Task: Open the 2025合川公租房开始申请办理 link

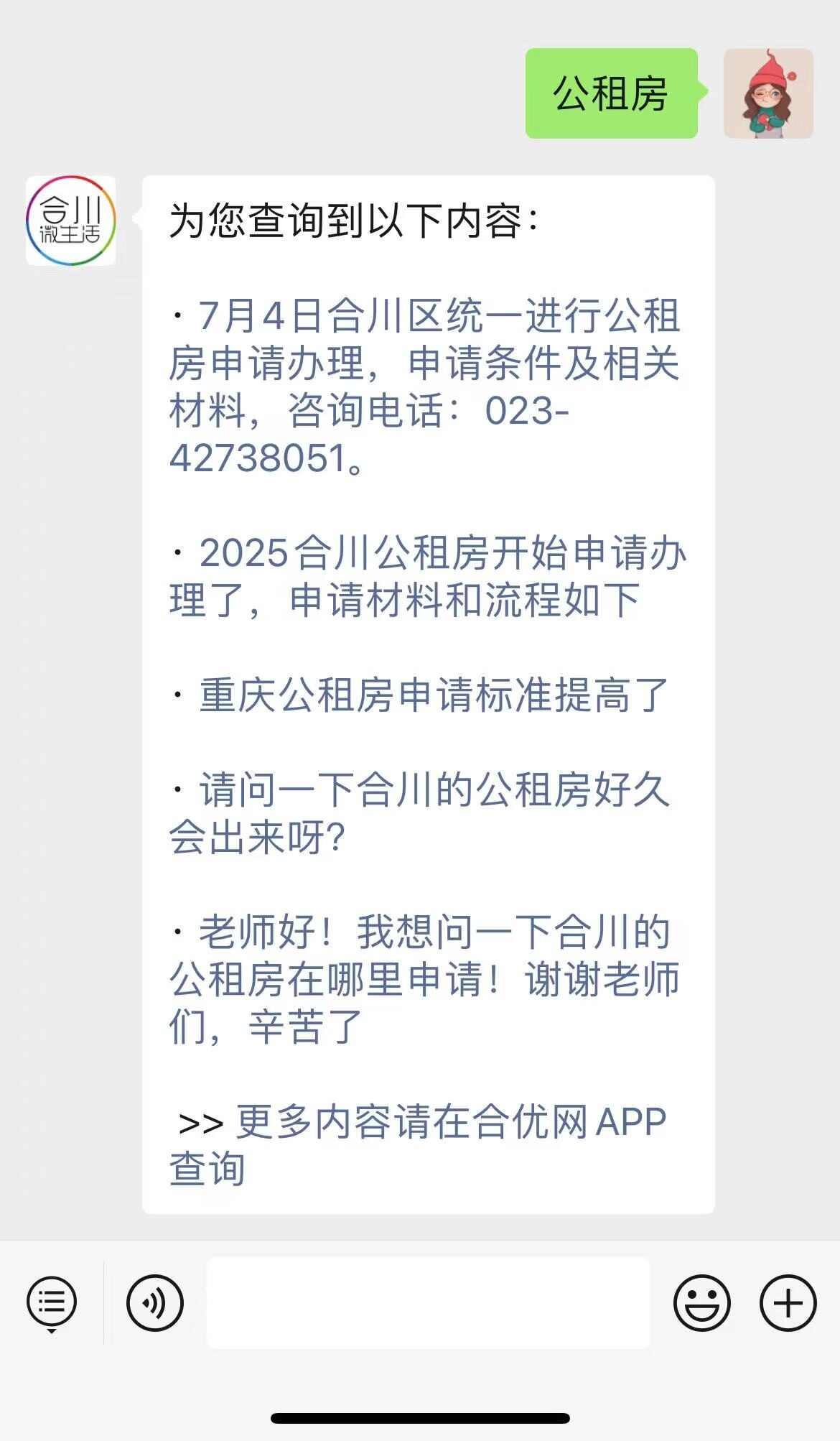Action: (428, 576)
